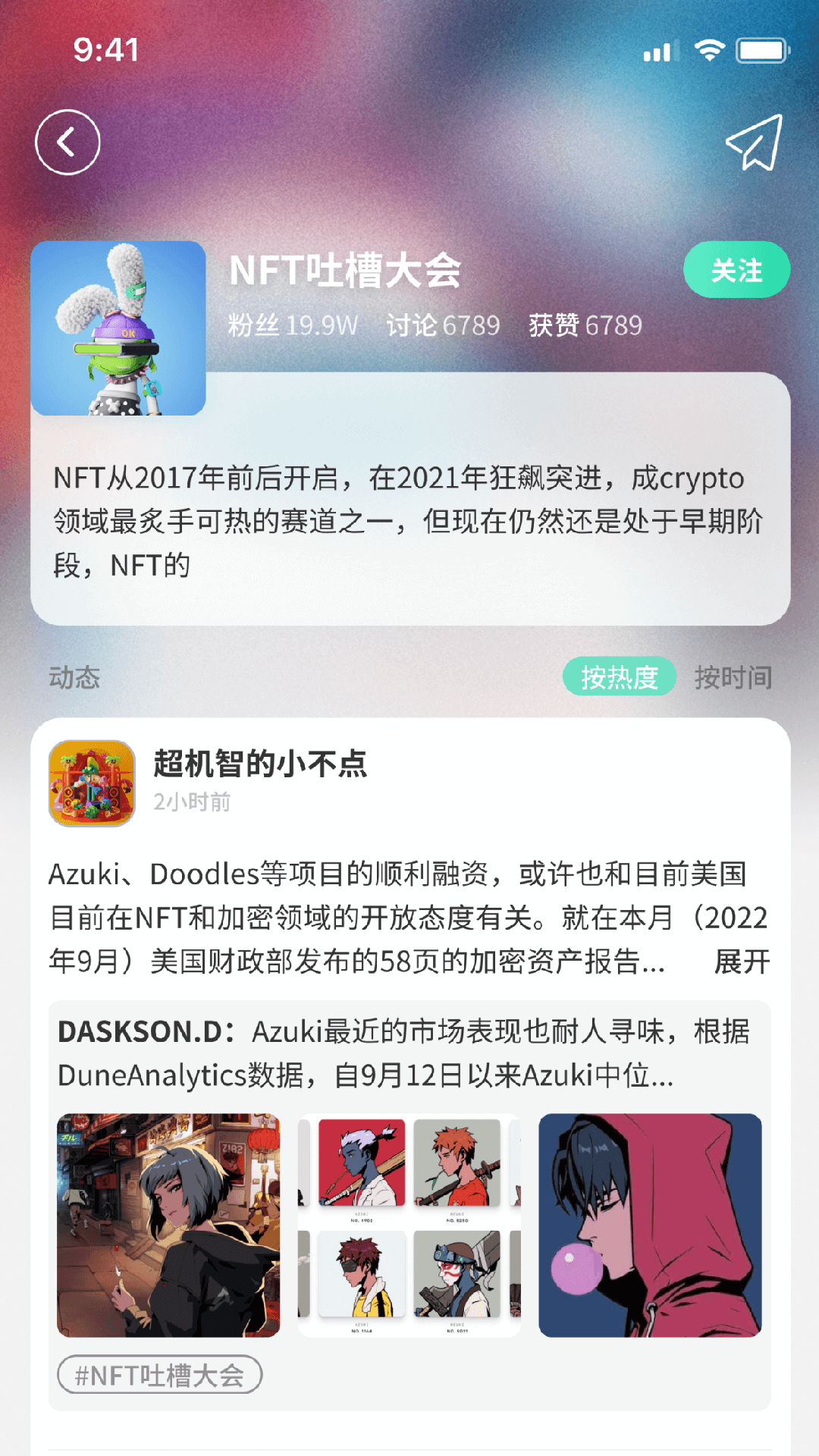
Task: Toggle following with the 关注 button
Action: [x=736, y=271]
